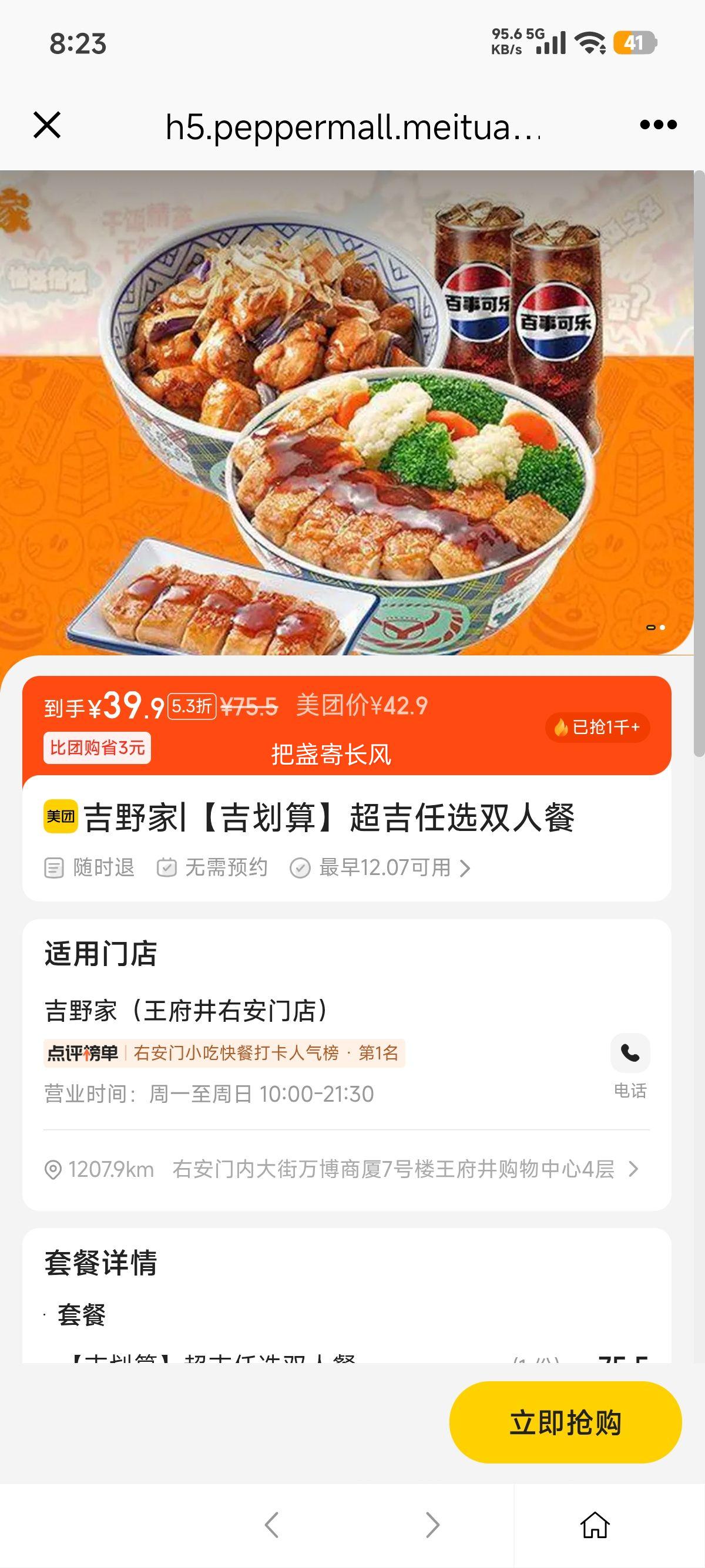This screenshot has height=1568, width=705.
Task: Open the three-dot overflow menu
Action: [658, 126]
